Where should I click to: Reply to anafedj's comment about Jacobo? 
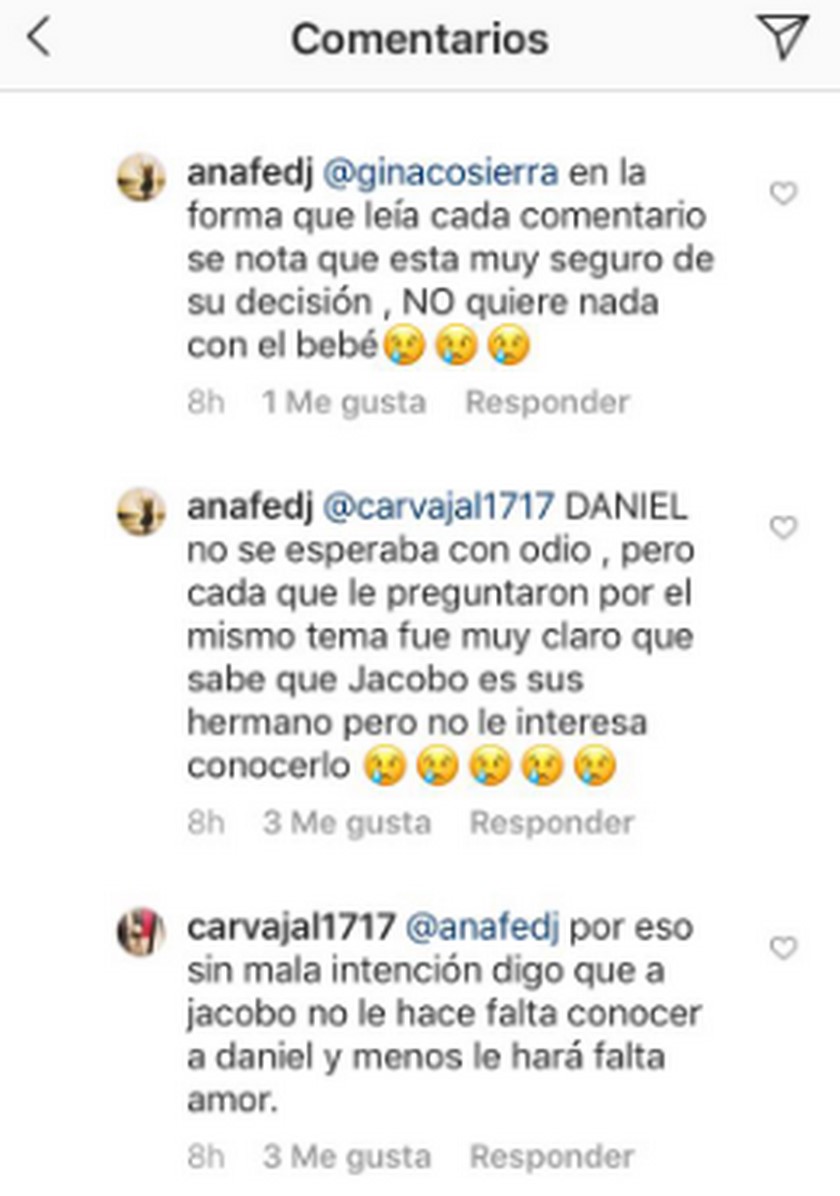tap(552, 823)
